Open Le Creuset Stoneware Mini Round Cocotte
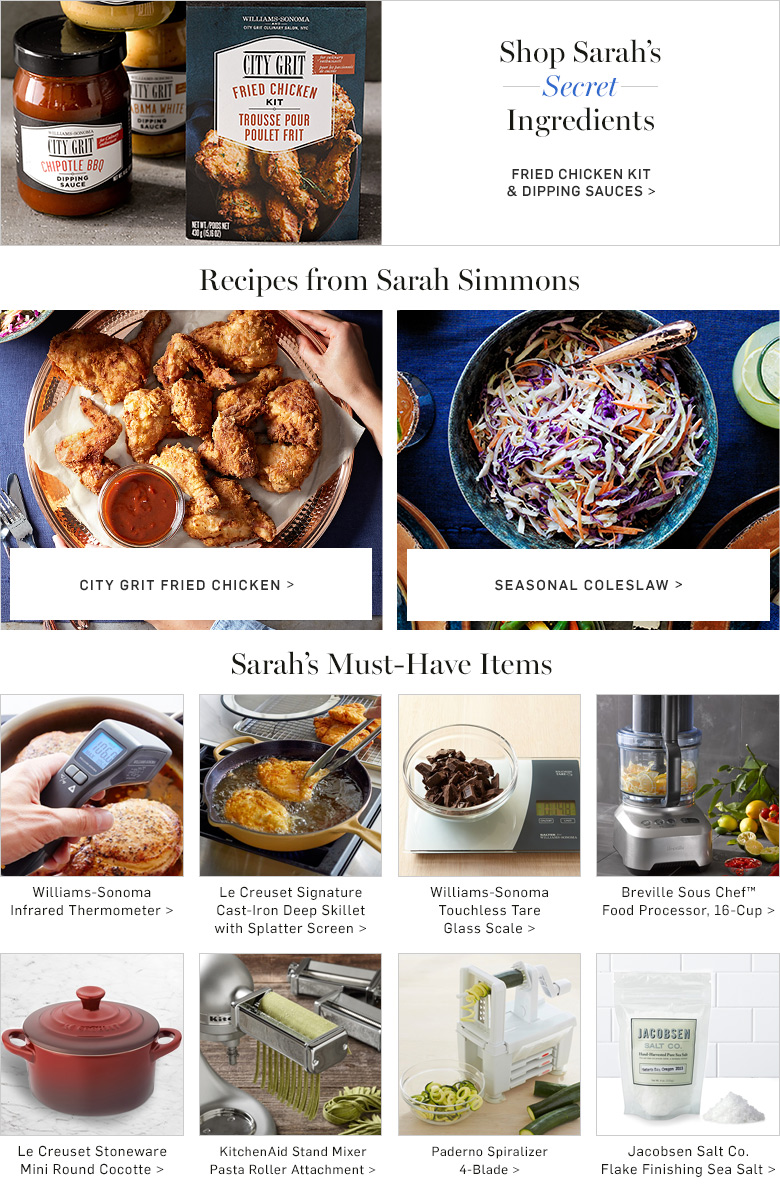Viewport: 780px width, 1200px height. 92,1160
